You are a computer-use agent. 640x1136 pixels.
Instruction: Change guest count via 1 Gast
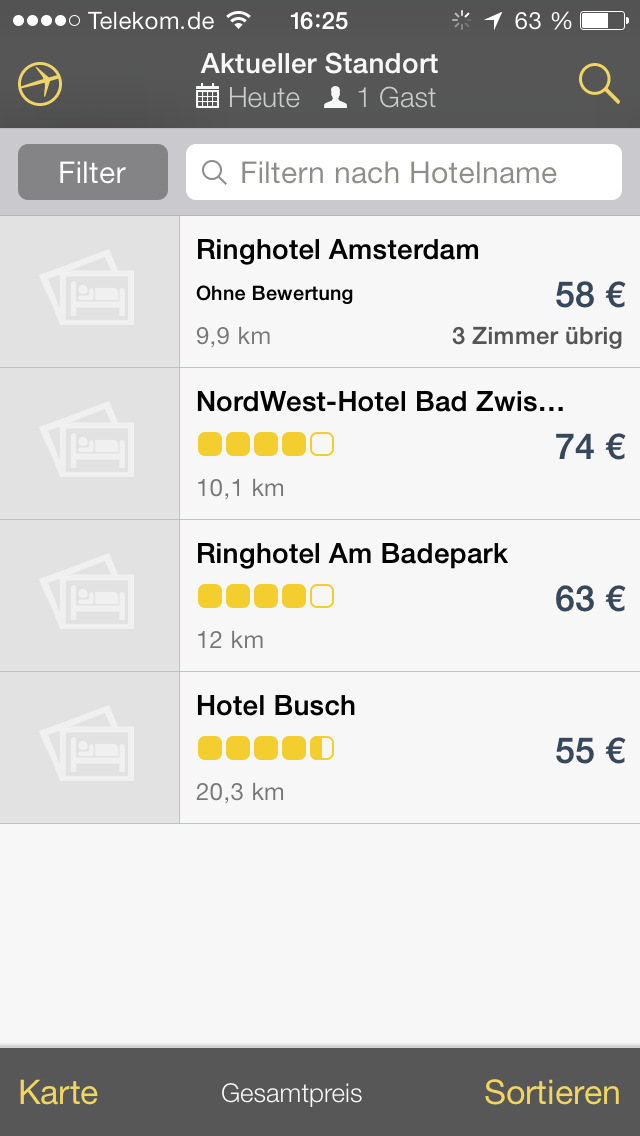[380, 98]
